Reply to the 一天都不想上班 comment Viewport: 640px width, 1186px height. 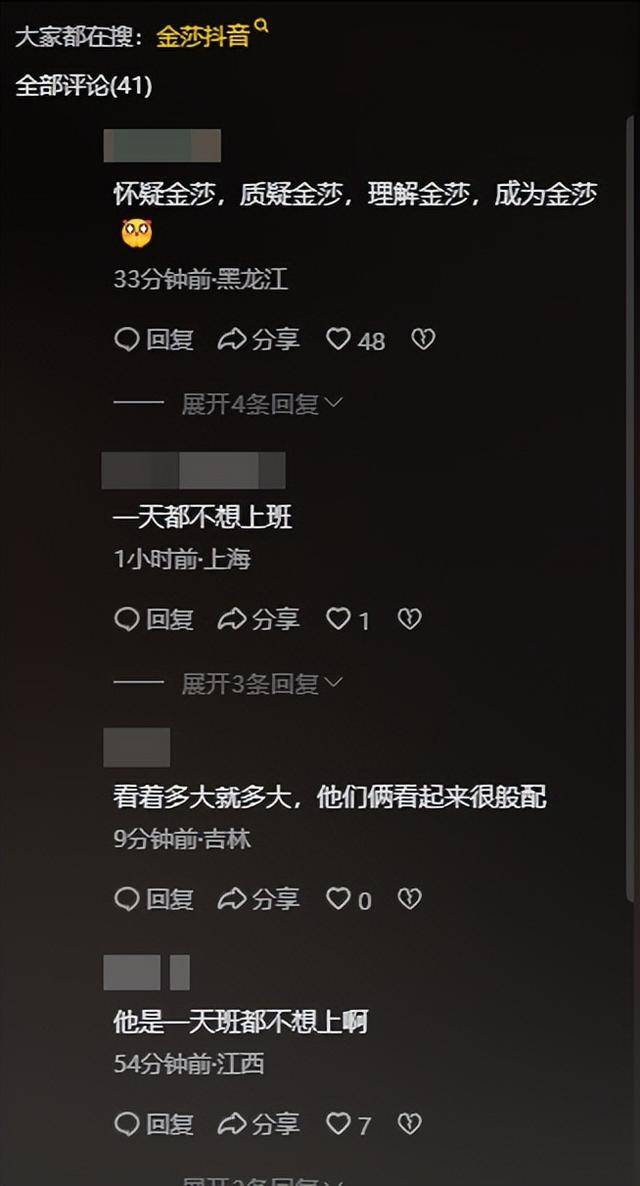(x=154, y=620)
